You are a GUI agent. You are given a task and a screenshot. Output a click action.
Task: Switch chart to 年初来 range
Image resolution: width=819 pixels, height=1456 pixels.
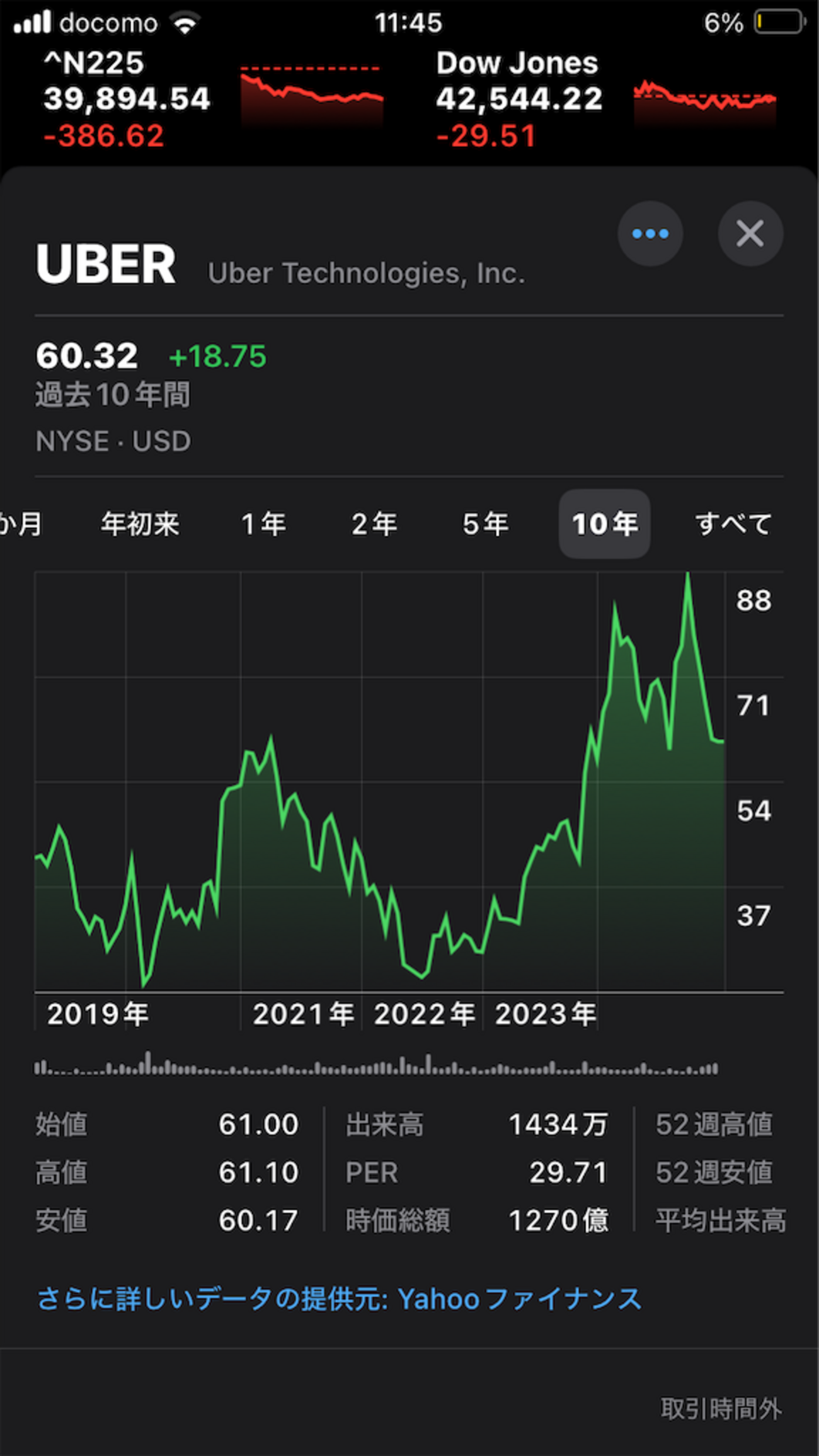click(140, 524)
